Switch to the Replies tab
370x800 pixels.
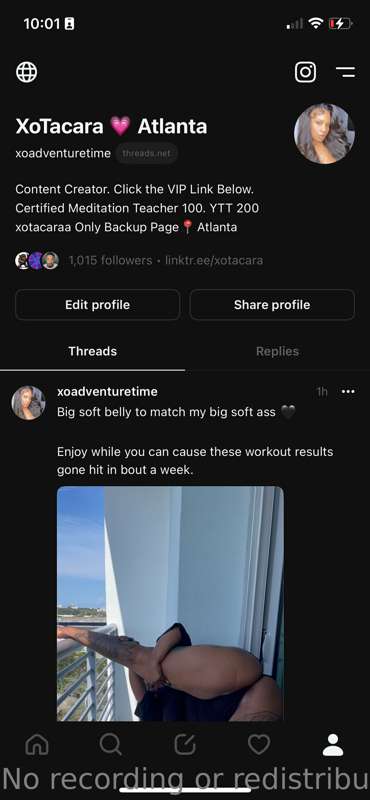point(277,351)
